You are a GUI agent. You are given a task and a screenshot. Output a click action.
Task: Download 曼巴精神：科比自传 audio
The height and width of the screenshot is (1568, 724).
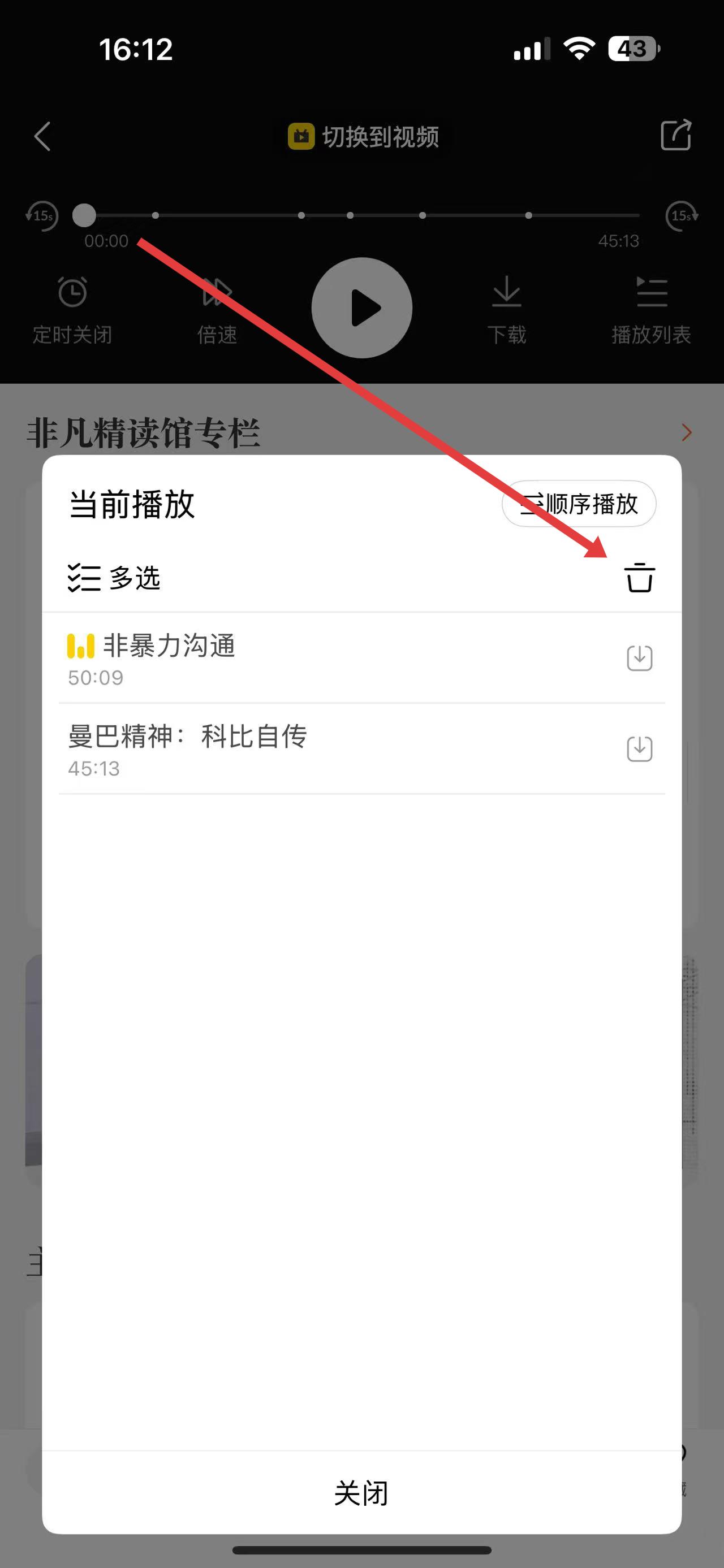(x=639, y=749)
